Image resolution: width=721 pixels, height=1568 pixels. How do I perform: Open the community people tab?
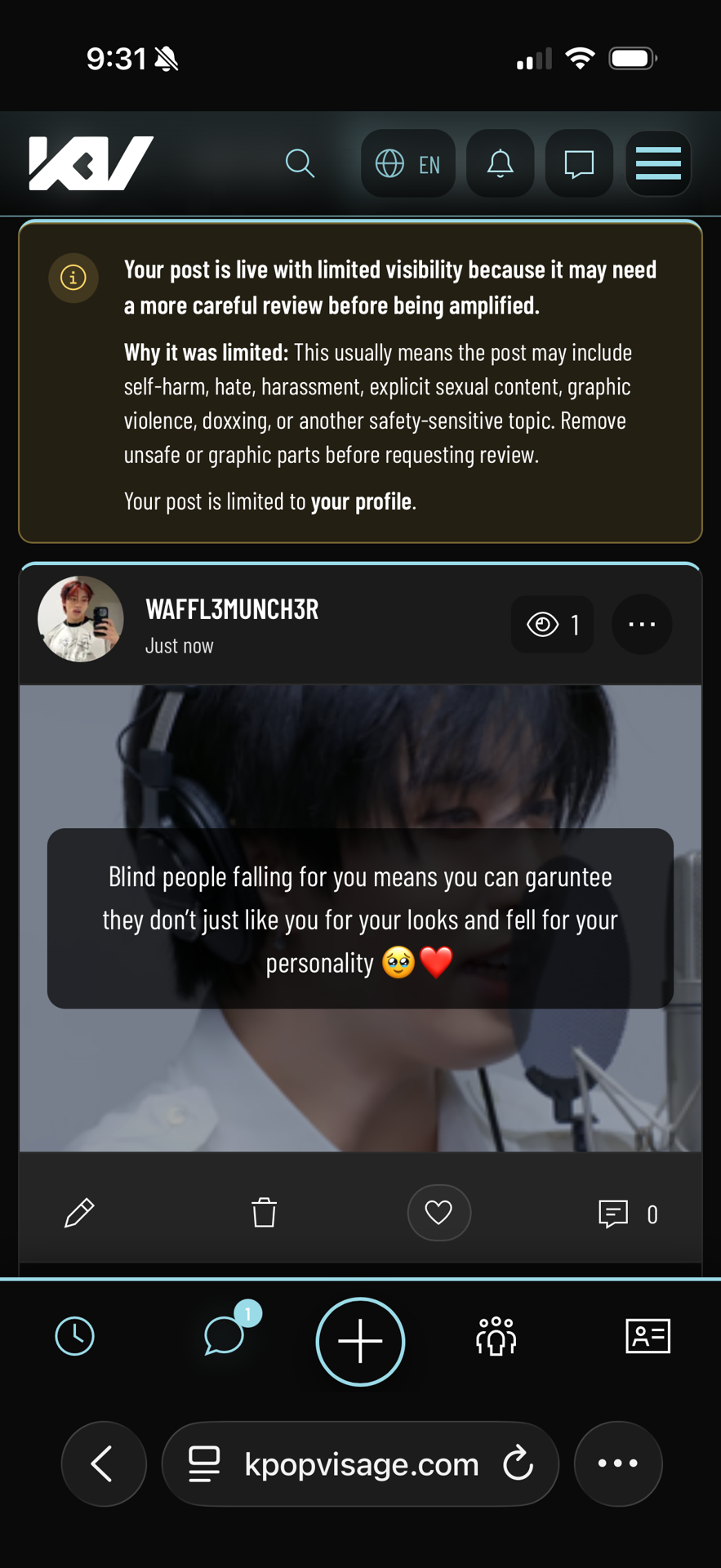[496, 1336]
